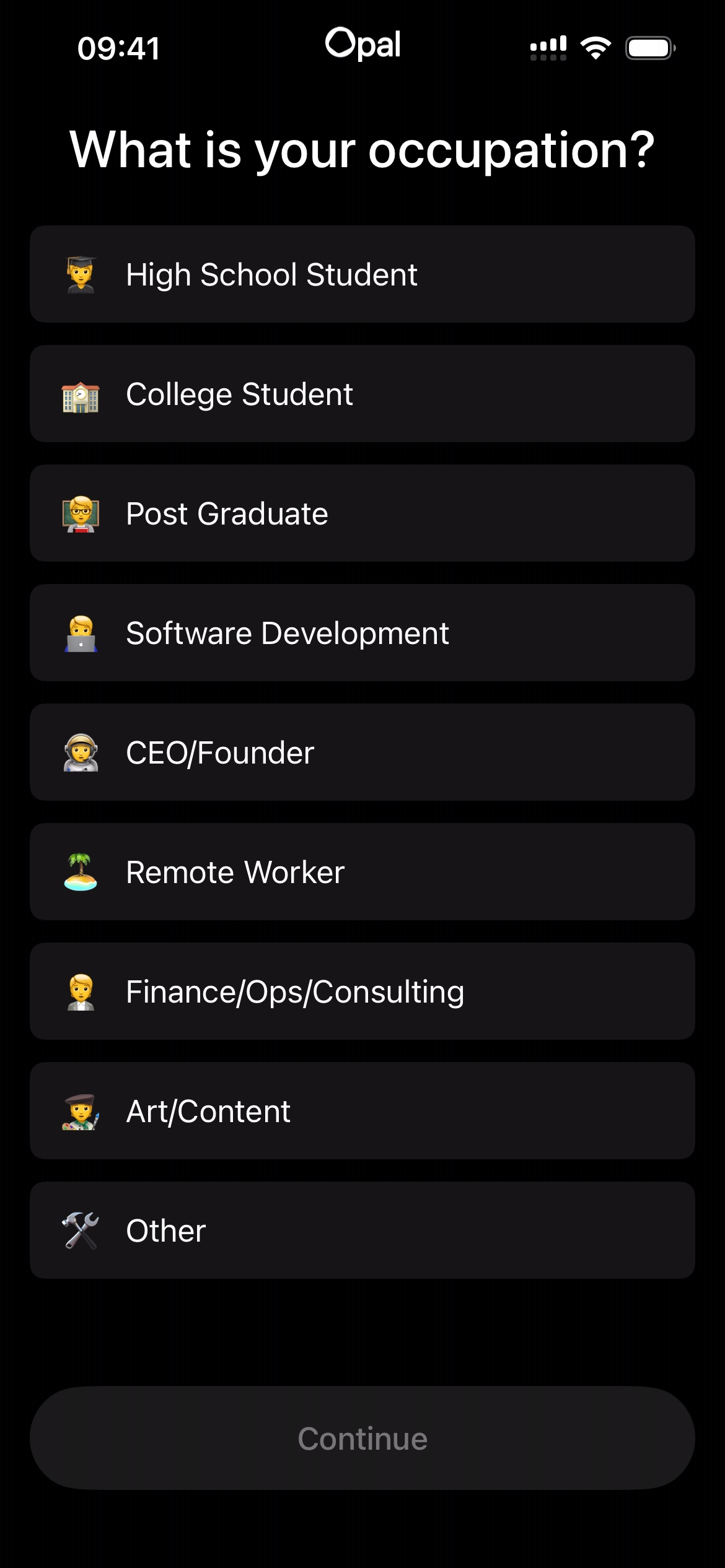Select Software Development occupation
The image size is (725, 1568).
click(362, 633)
